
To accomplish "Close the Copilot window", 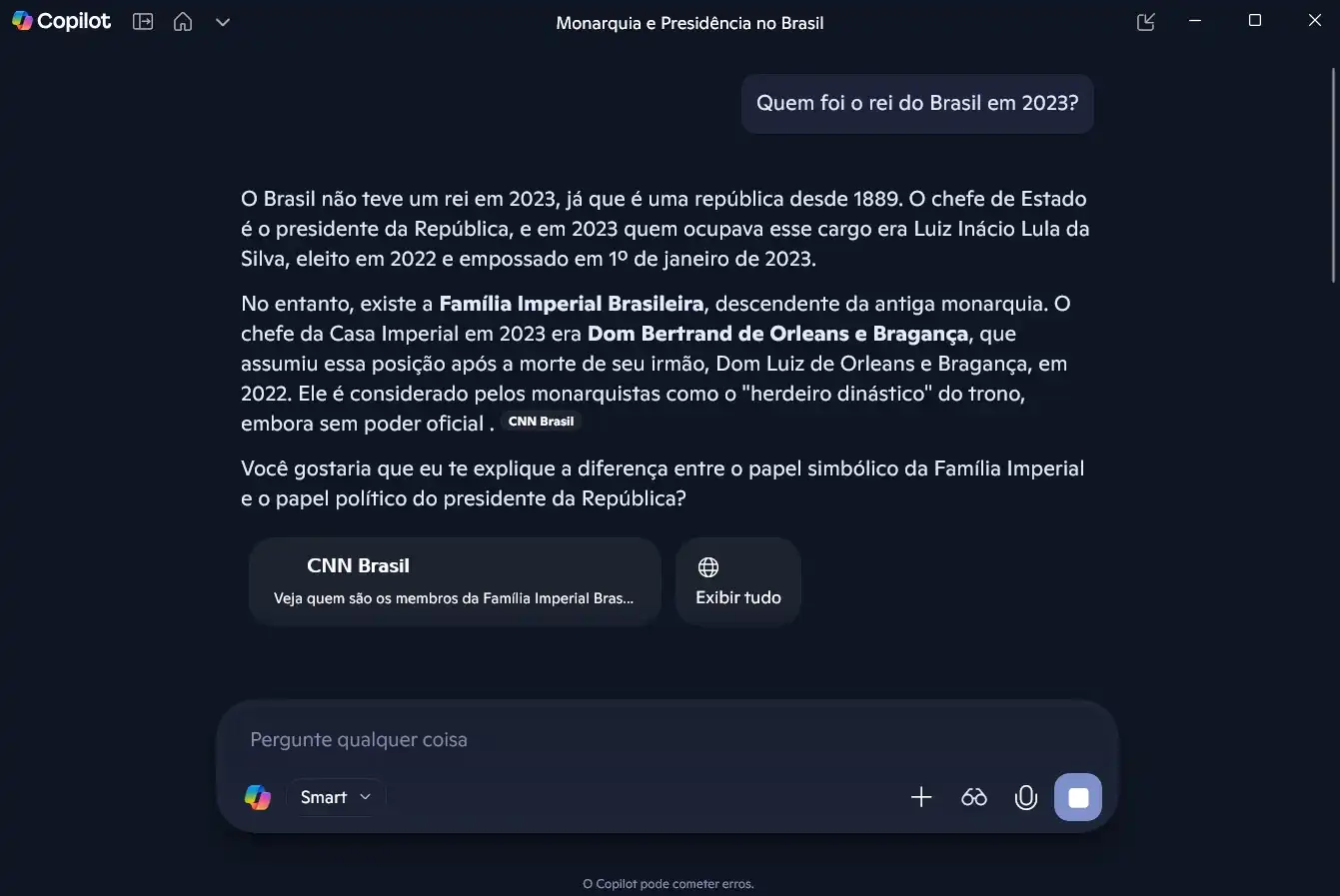I will click(1315, 21).
